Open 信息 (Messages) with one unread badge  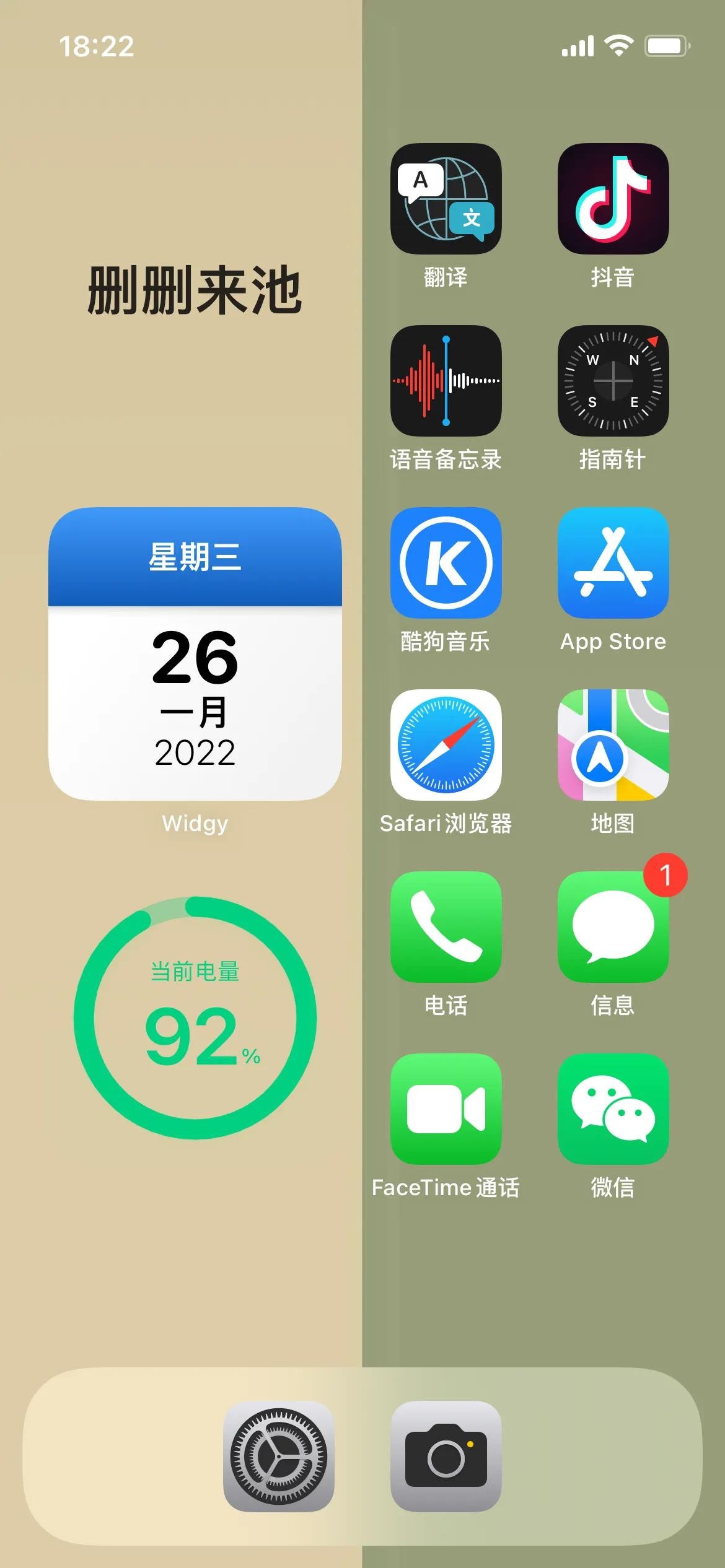[x=613, y=927]
